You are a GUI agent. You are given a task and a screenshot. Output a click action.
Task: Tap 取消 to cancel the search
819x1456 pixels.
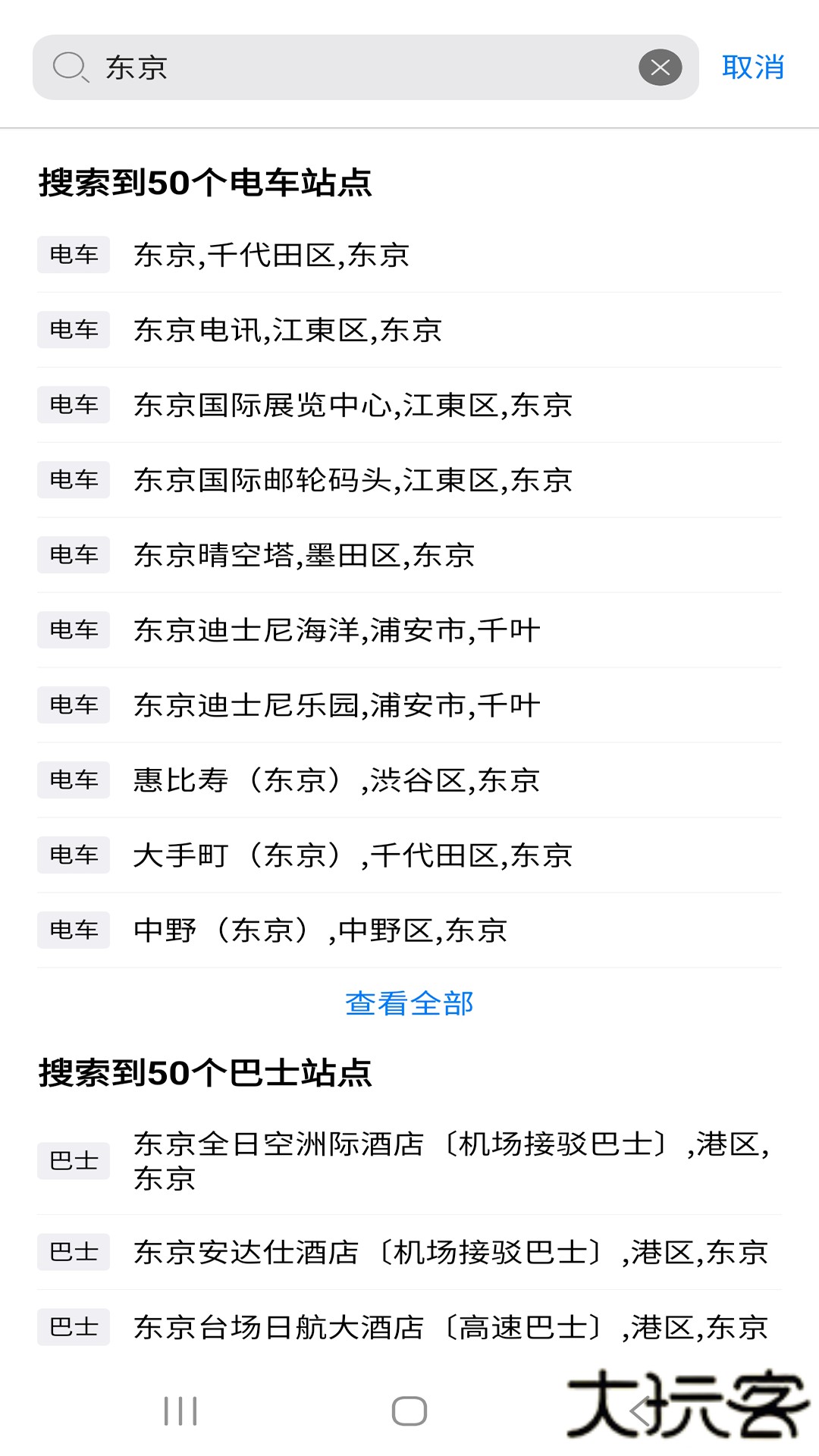tap(752, 67)
